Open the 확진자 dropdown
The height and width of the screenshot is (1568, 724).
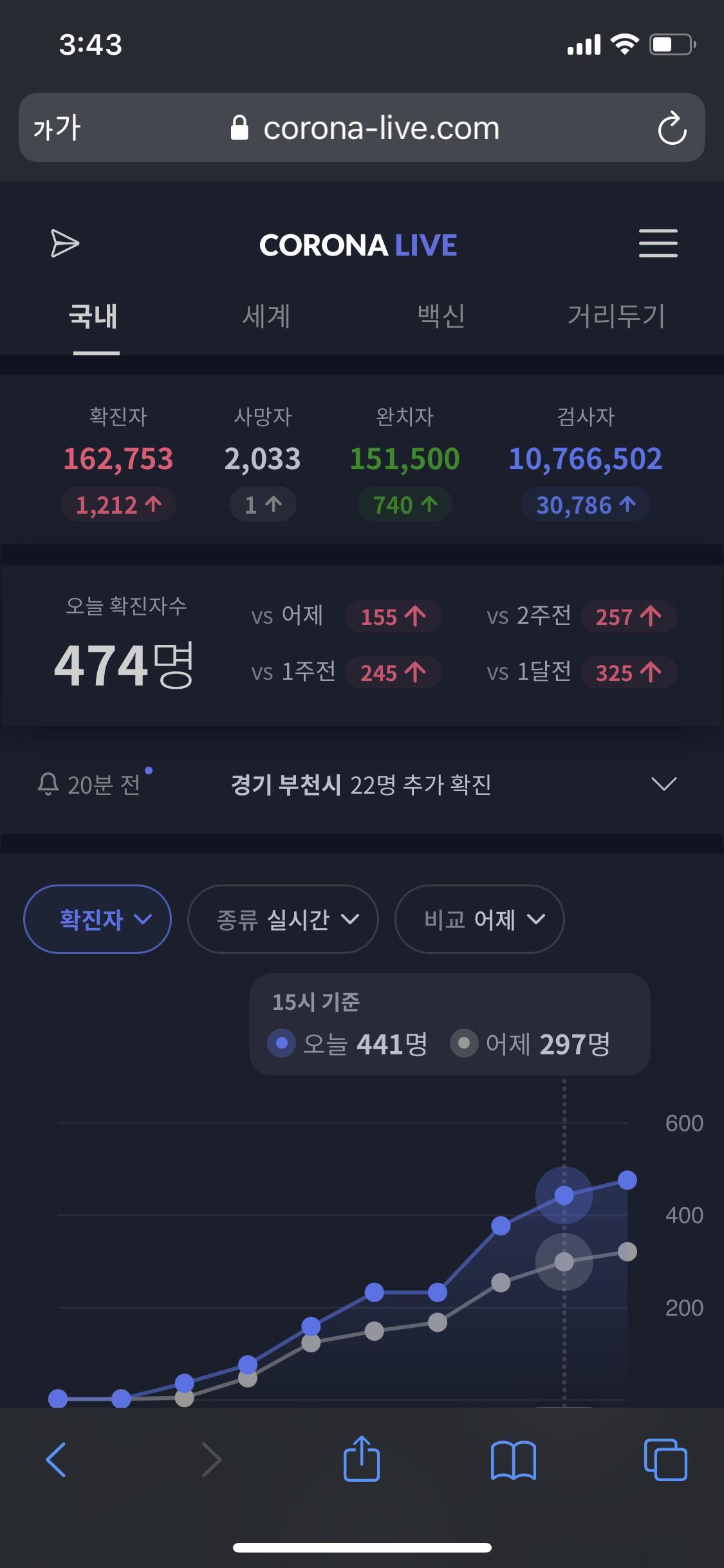pos(97,919)
